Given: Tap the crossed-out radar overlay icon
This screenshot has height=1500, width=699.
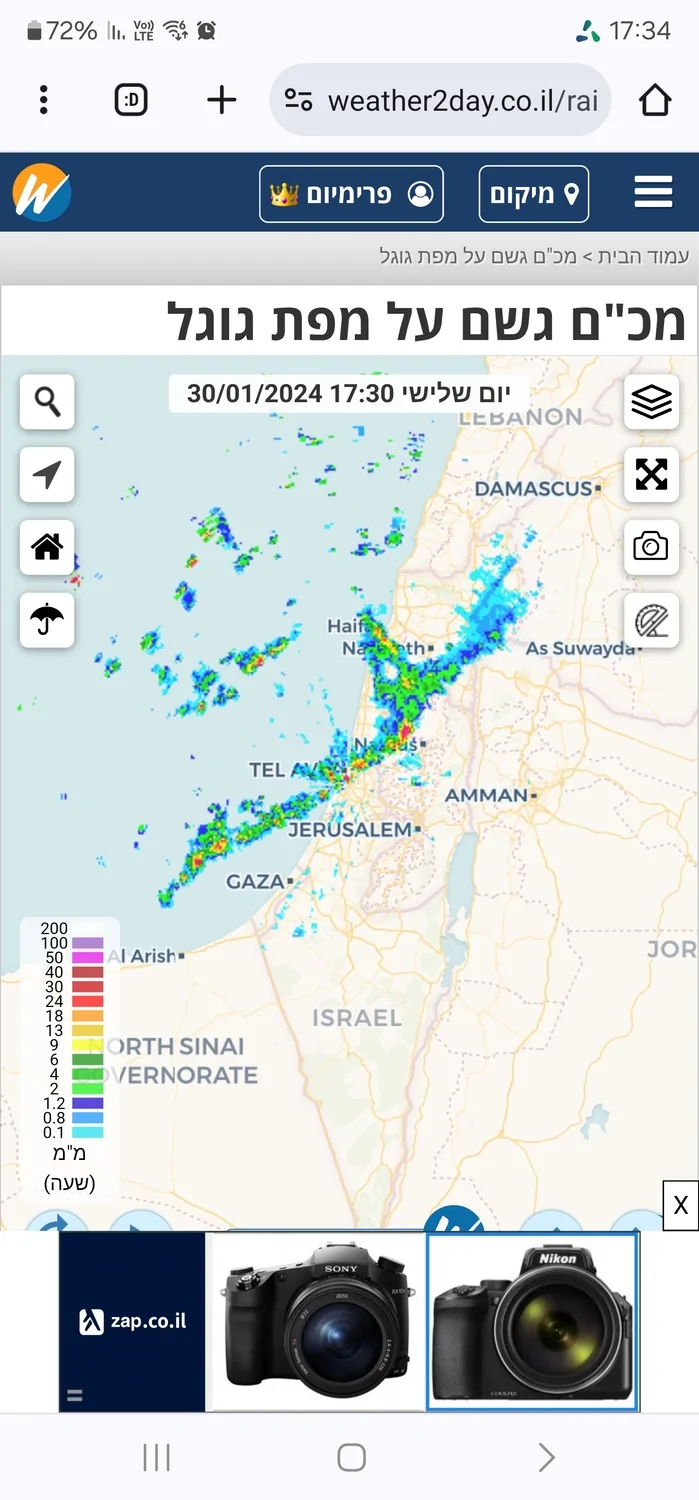Looking at the screenshot, I should tap(651, 620).
